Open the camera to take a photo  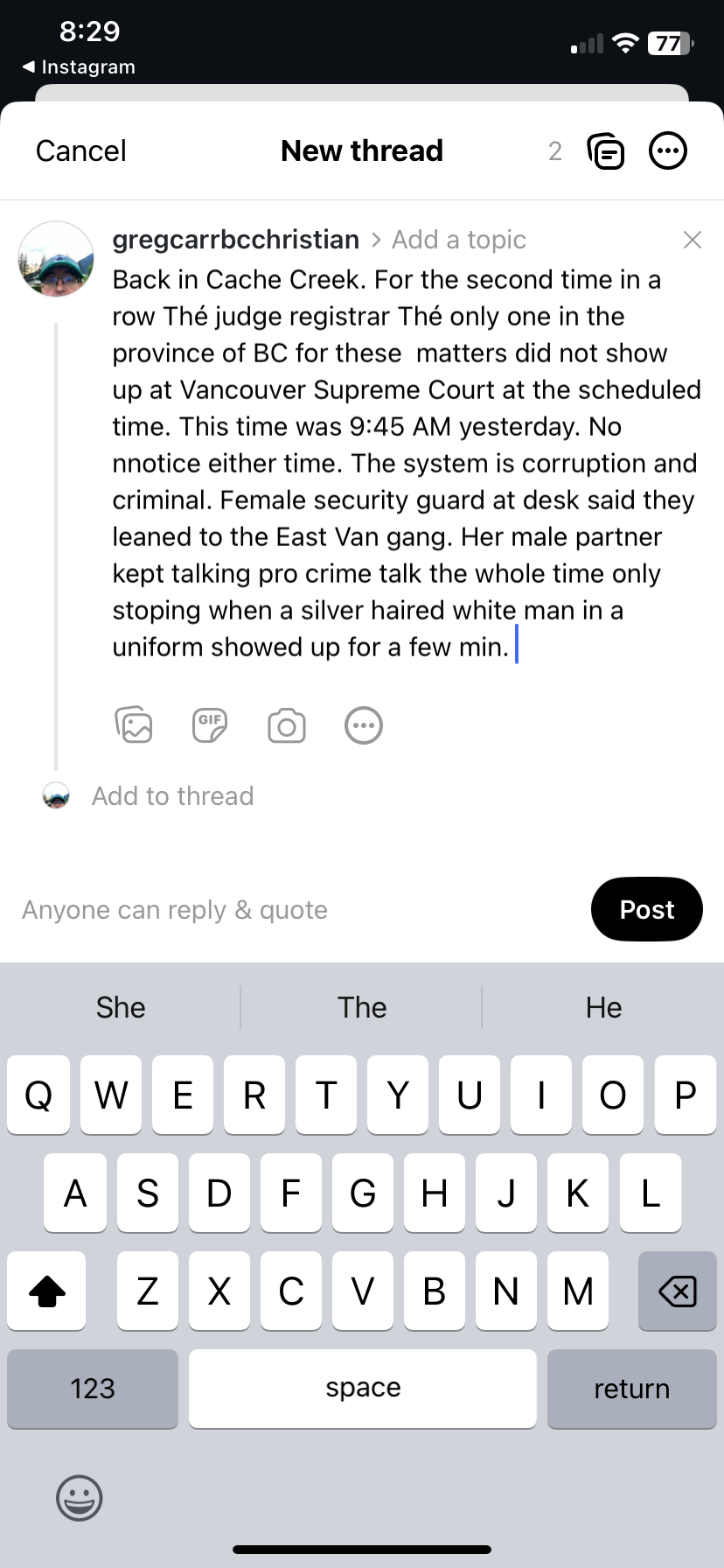point(287,726)
